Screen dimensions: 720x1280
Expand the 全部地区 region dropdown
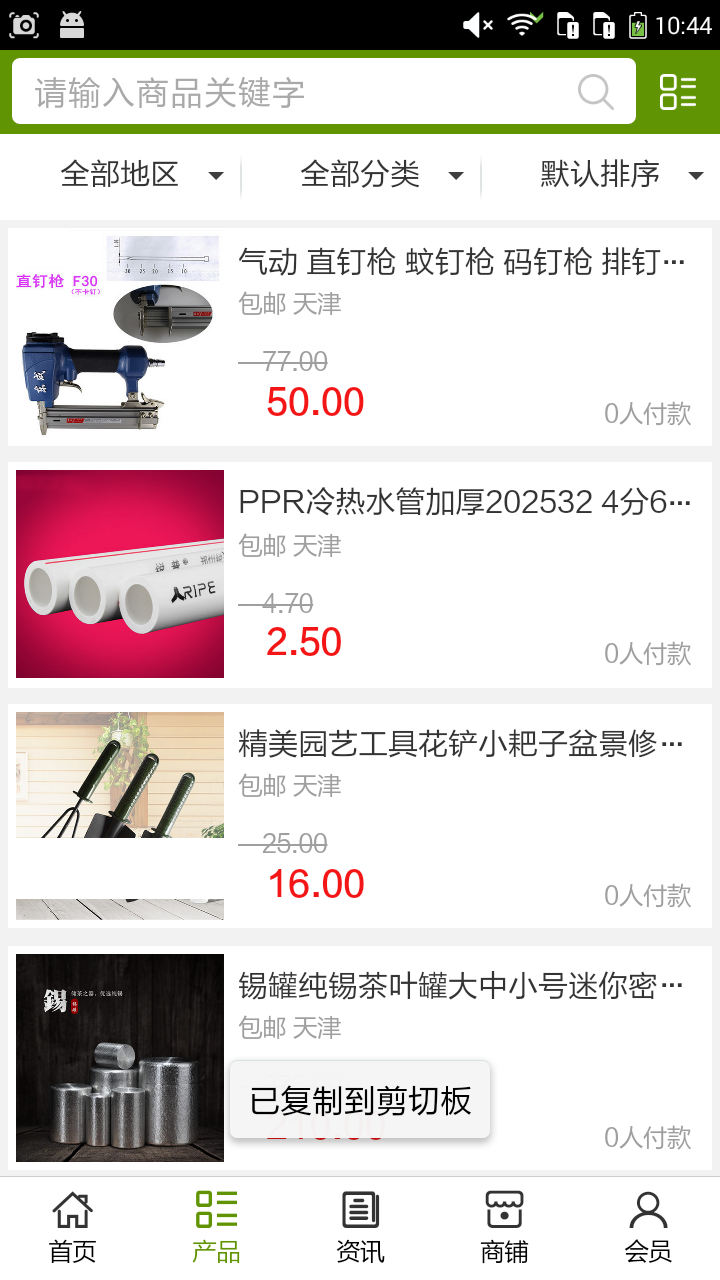tap(140, 175)
